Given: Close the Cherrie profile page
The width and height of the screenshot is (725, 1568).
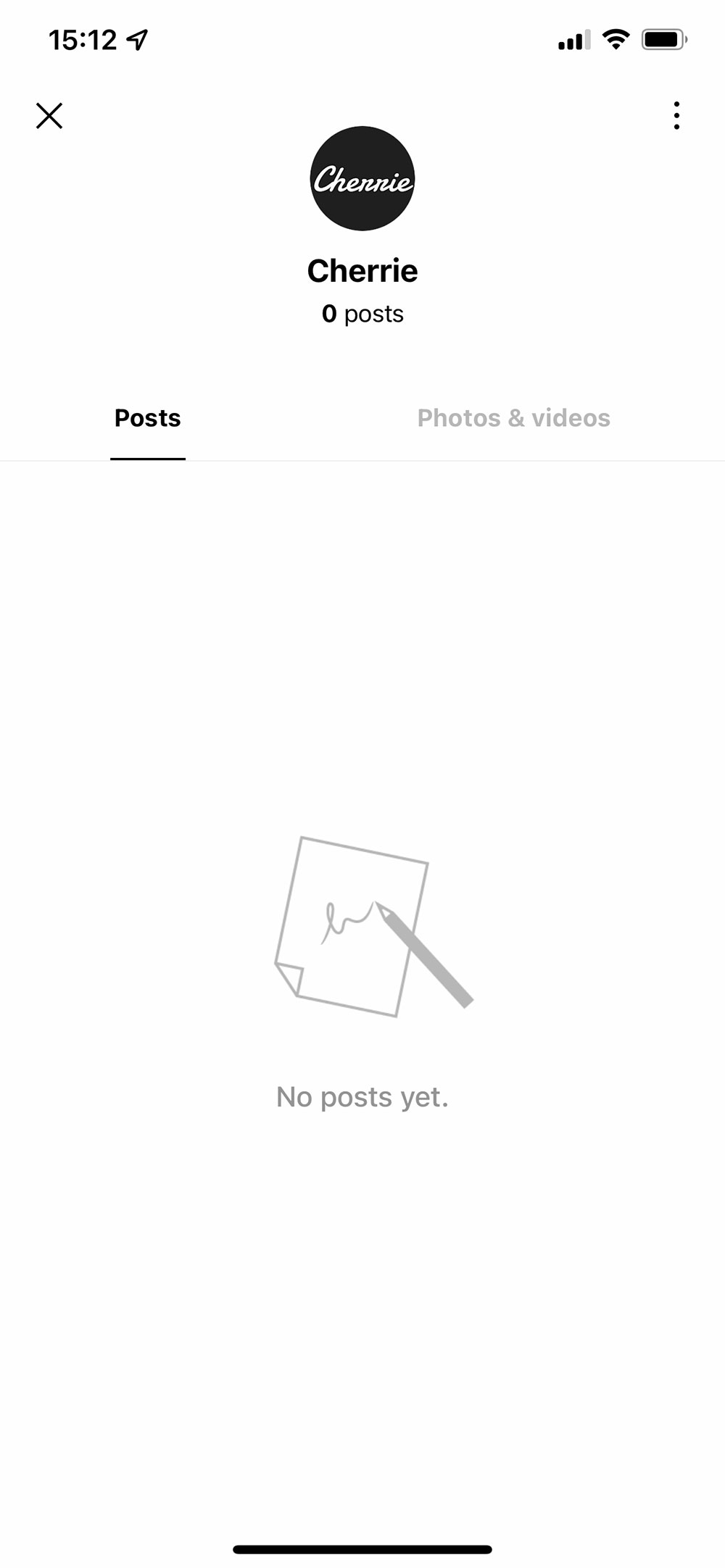Looking at the screenshot, I should [x=49, y=116].
